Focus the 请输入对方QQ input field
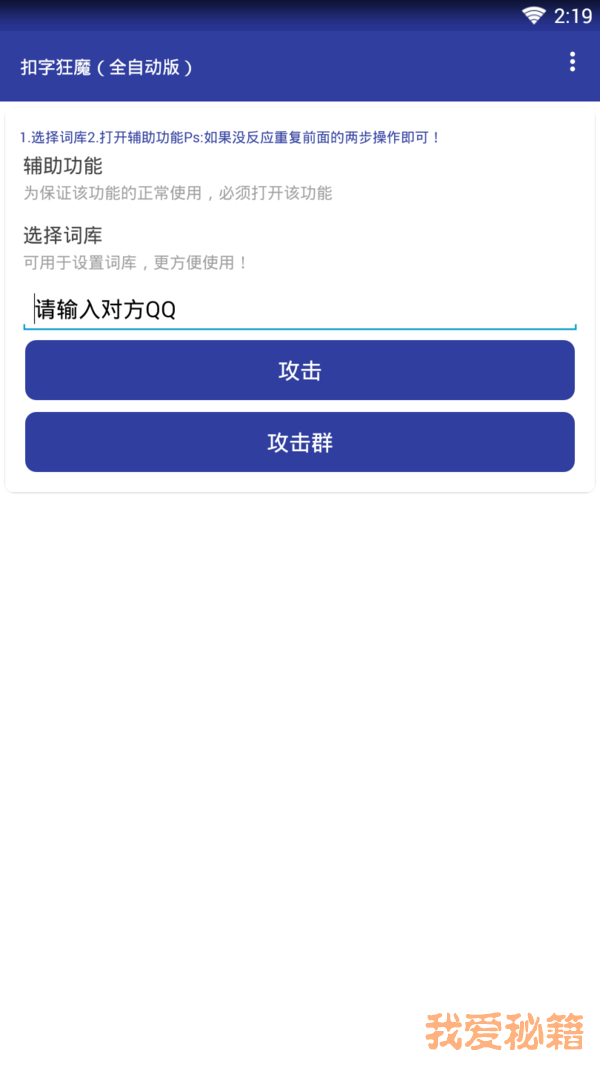Image resolution: width=600 pixels, height=1067 pixels. tap(300, 310)
